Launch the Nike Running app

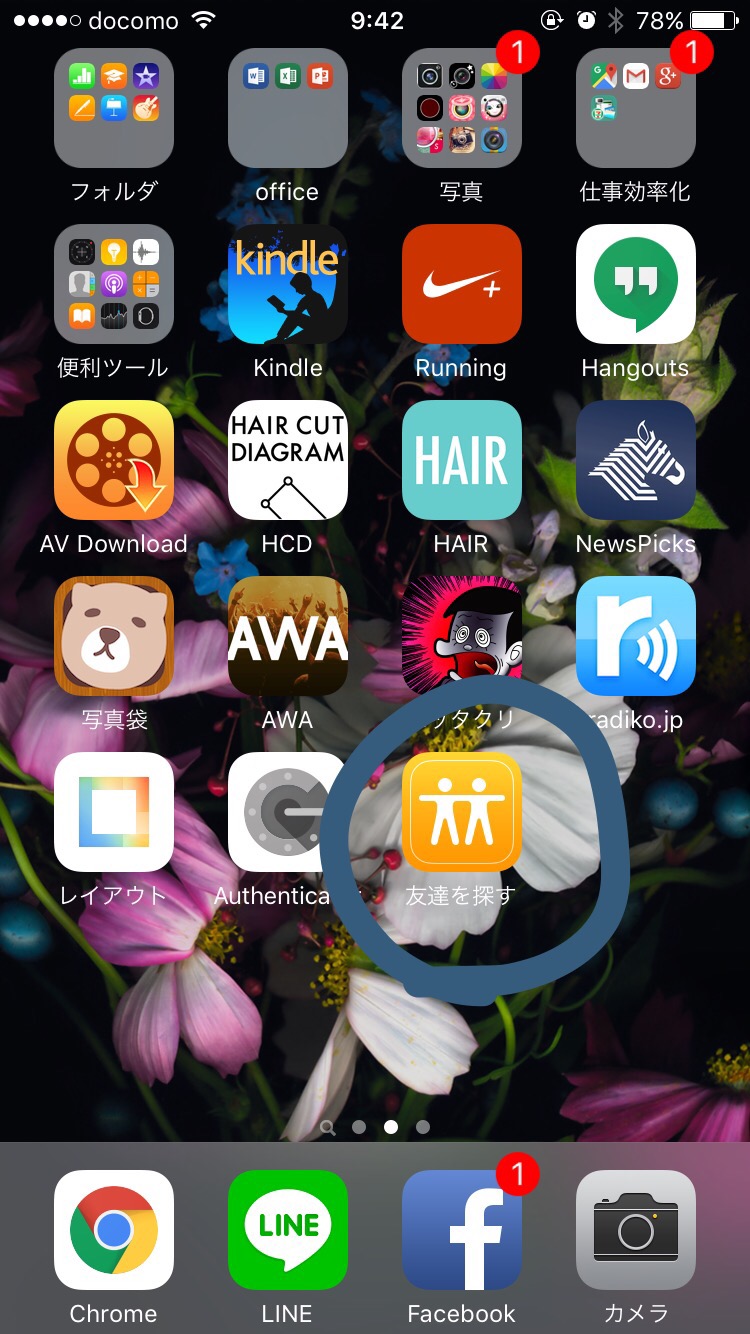coord(461,284)
